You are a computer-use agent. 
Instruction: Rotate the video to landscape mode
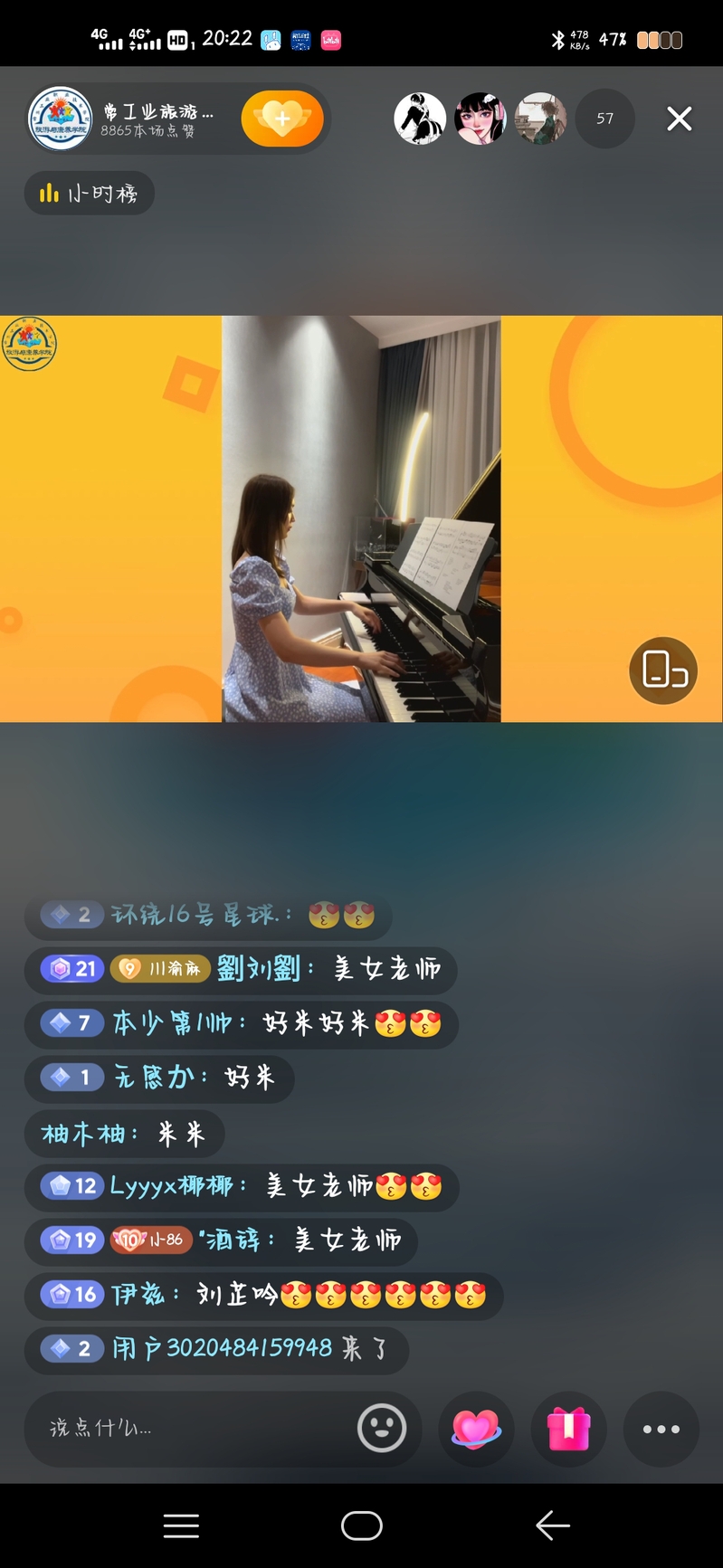click(663, 670)
